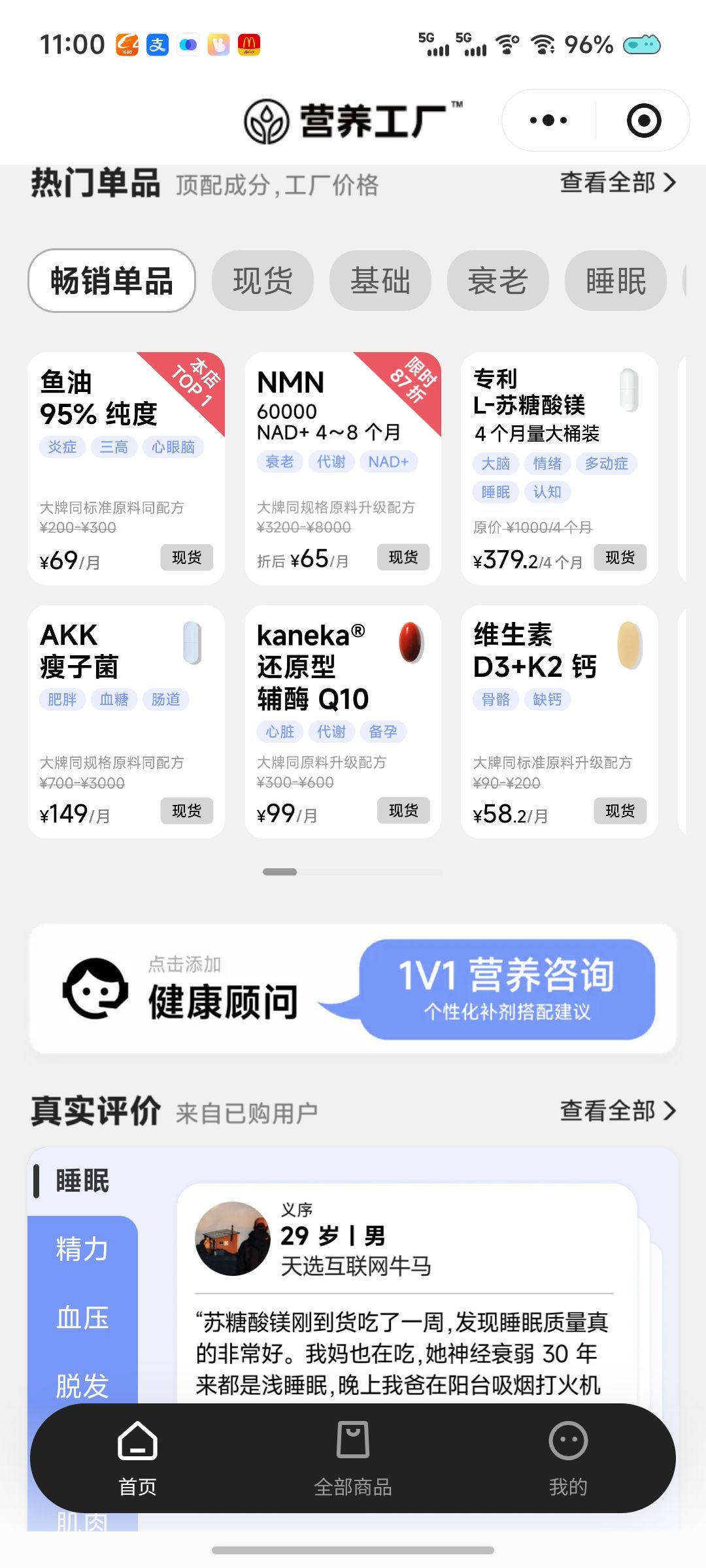
Task: Filter products by 衰老
Action: click(497, 281)
